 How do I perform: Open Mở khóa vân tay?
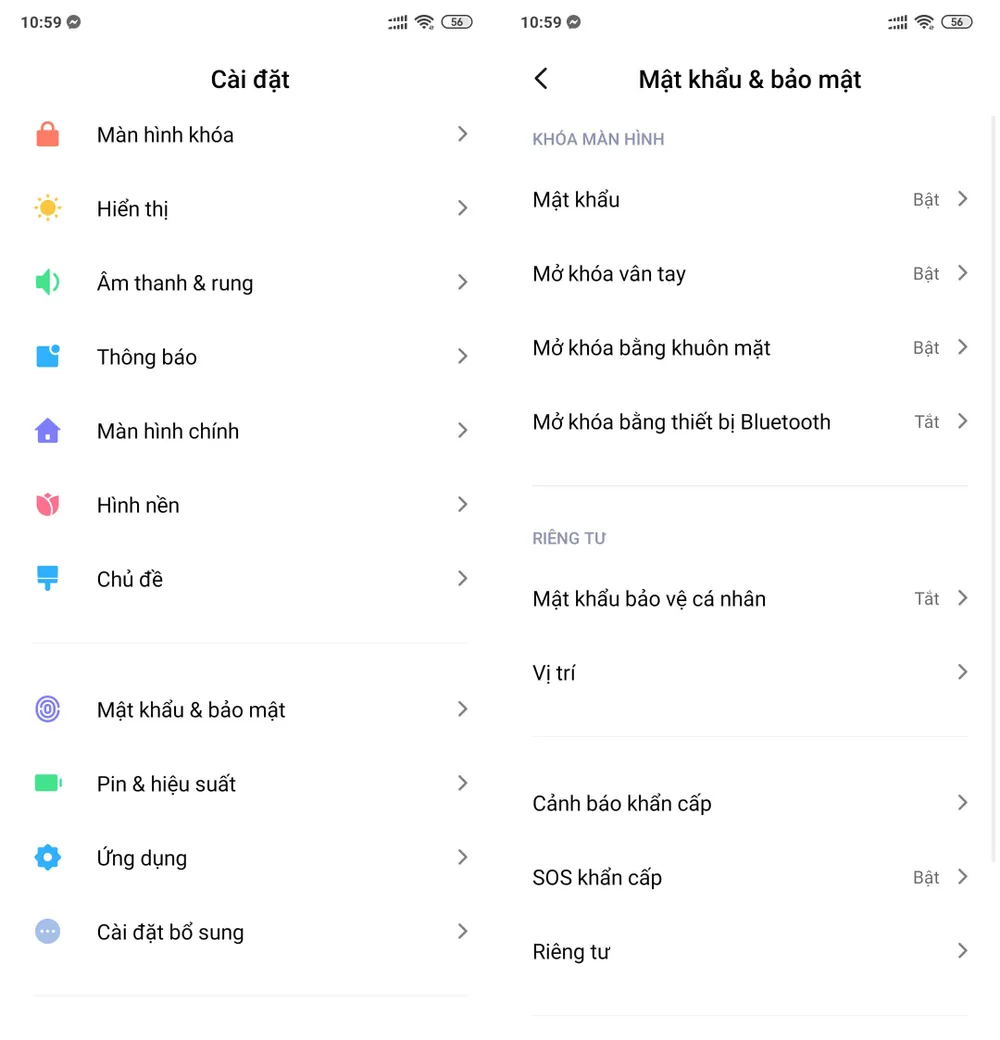click(x=750, y=274)
